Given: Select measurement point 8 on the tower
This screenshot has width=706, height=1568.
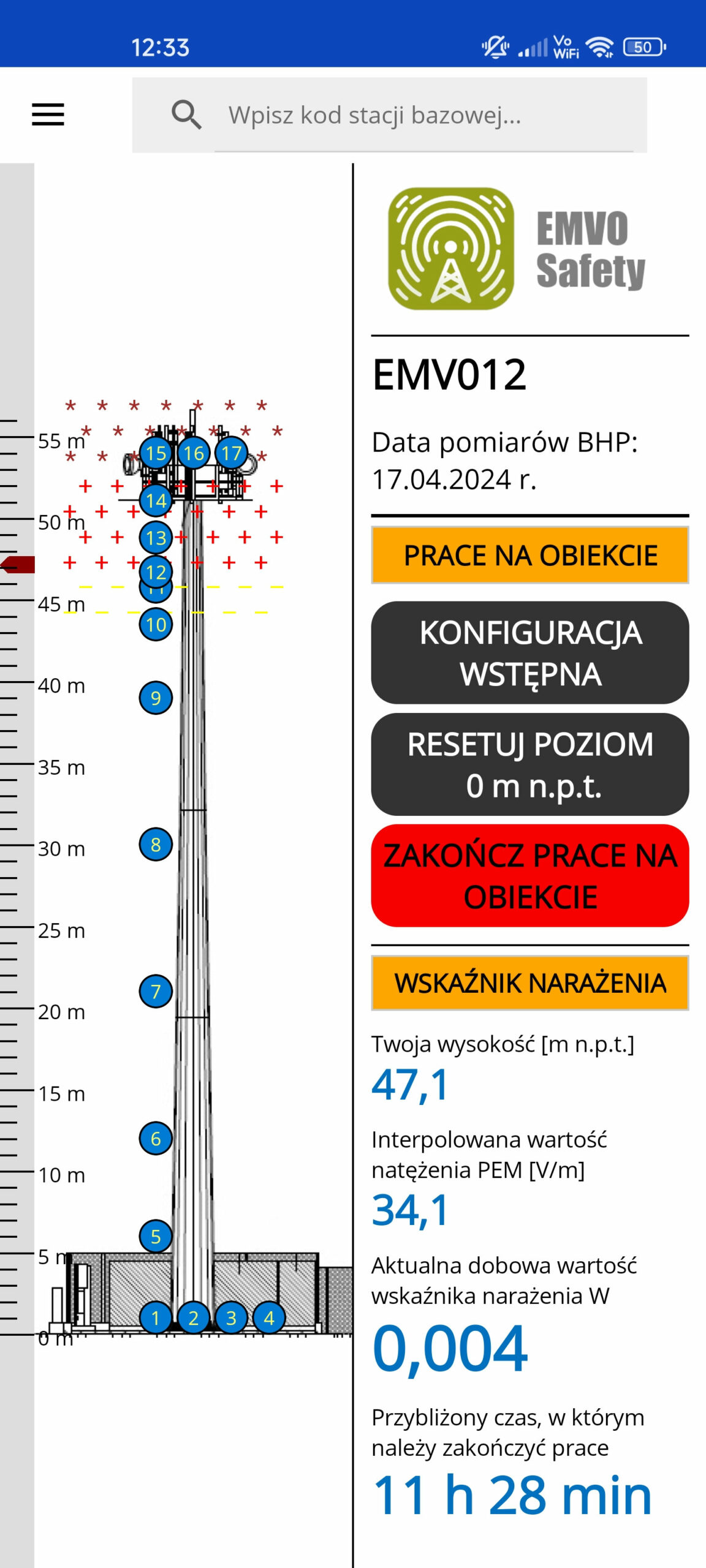Looking at the screenshot, I should [156, 845].
